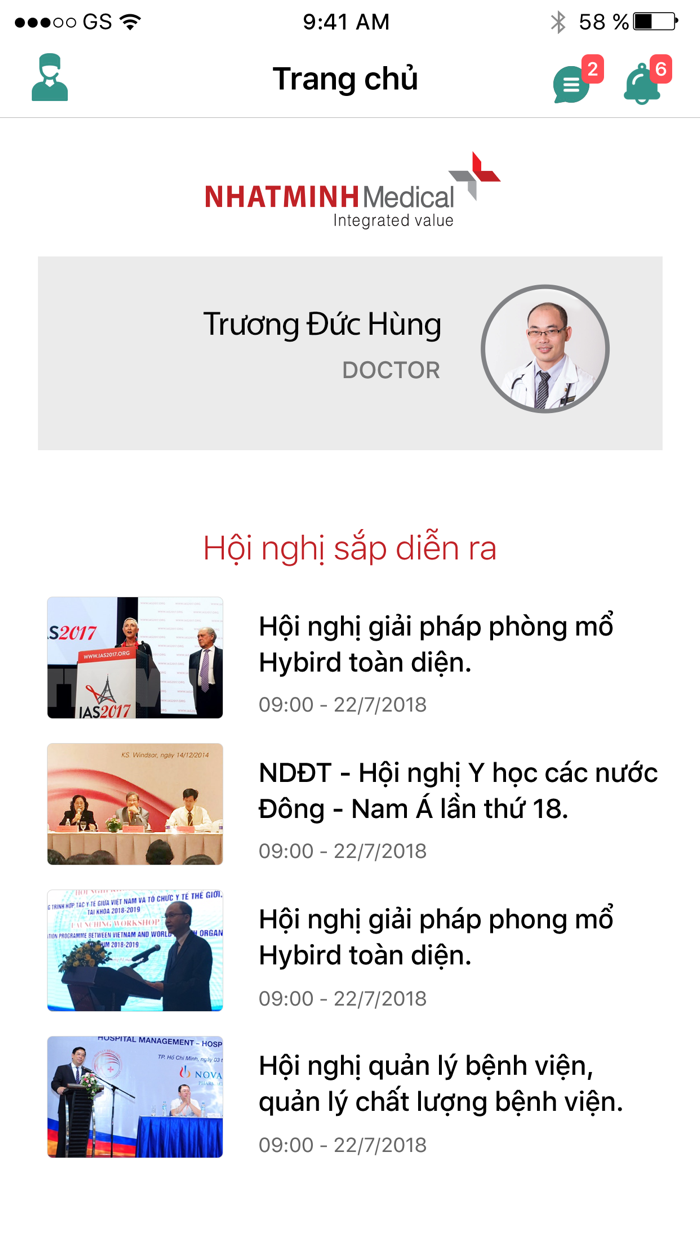Viewport: 700px width, 1244px height.
Task: Open the doctor profile icon
Action: pos(49,79)
